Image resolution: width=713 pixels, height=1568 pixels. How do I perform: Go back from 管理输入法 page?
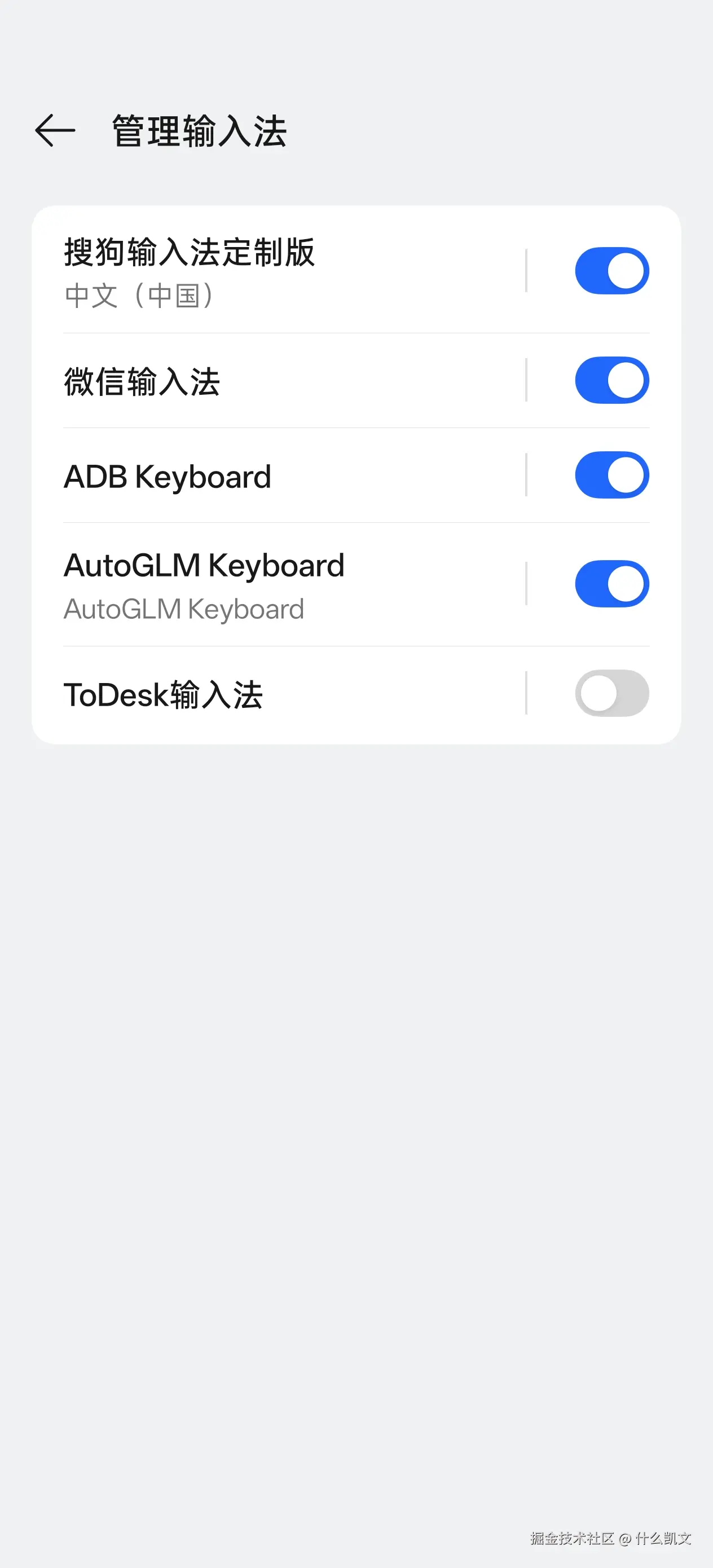[55, 130]
